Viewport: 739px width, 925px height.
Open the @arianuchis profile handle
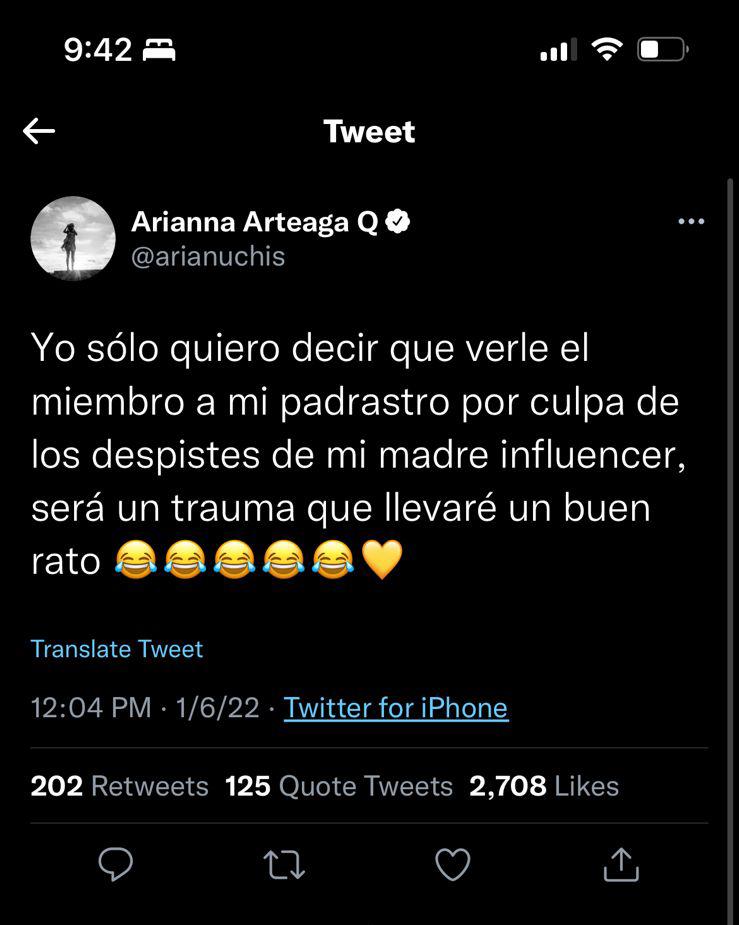pos(208,257)
